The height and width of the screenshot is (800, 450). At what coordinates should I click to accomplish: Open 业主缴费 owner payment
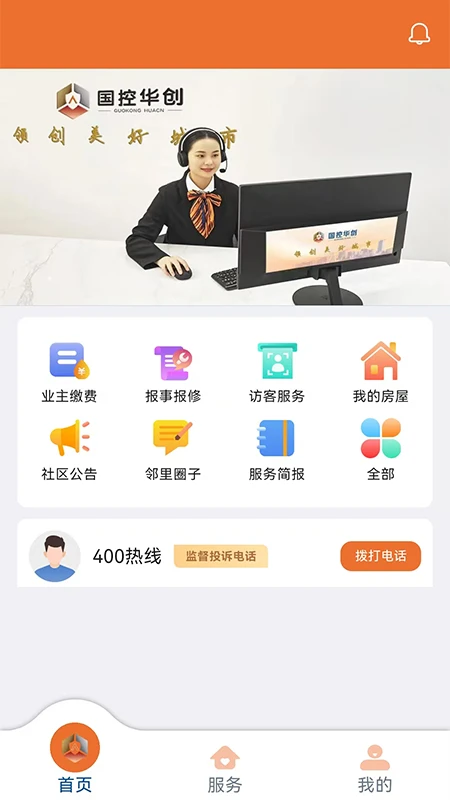69,372
